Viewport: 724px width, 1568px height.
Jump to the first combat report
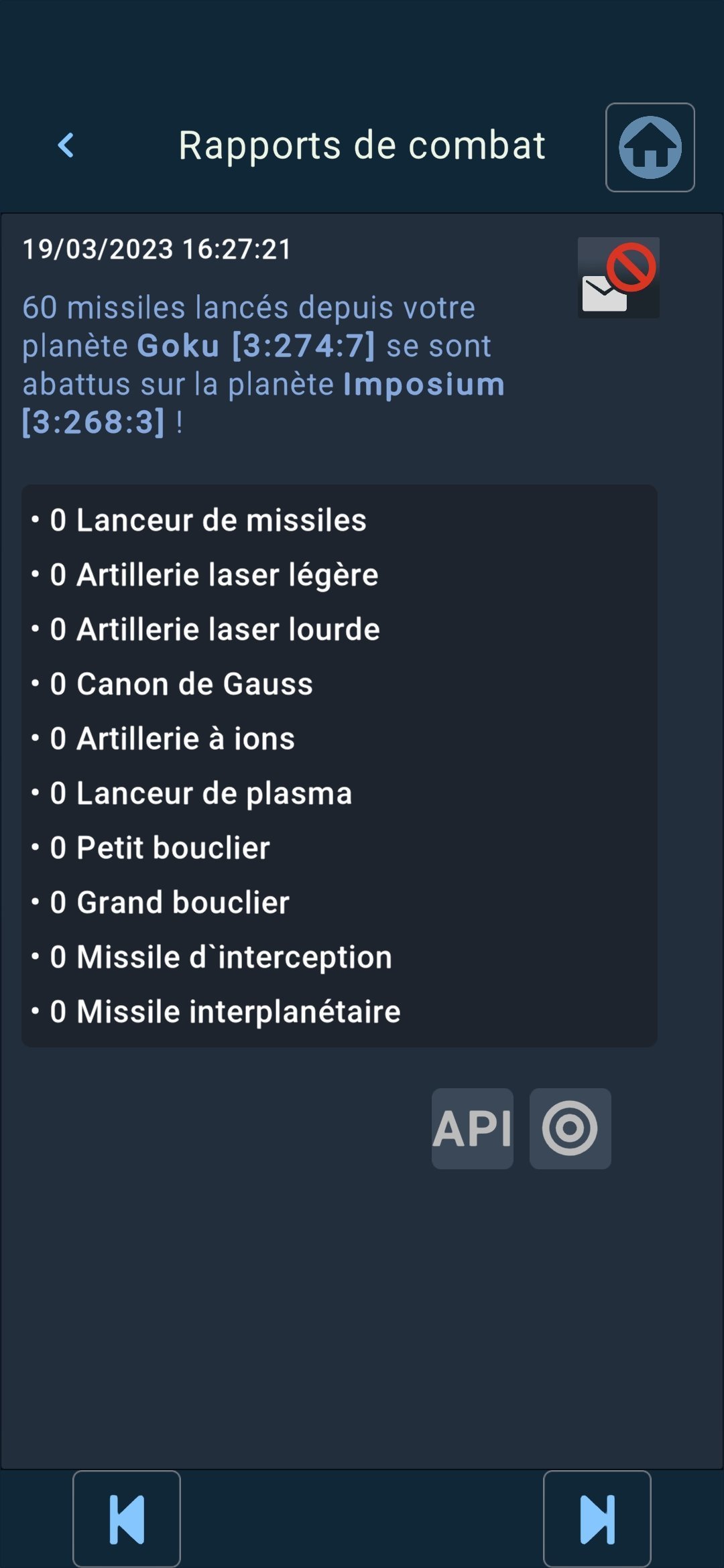pos(127,1519)
